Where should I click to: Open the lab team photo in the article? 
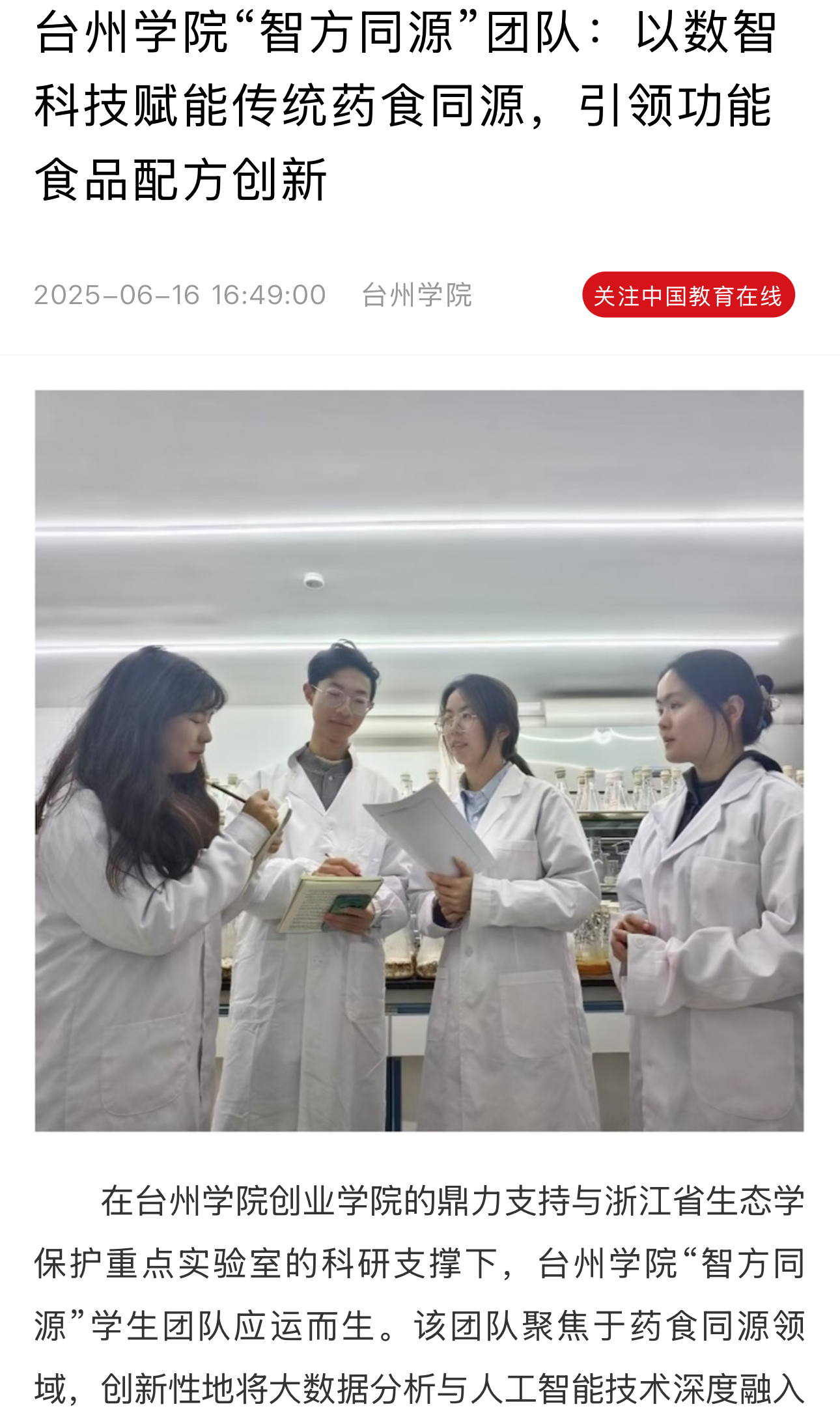point(419,761)
